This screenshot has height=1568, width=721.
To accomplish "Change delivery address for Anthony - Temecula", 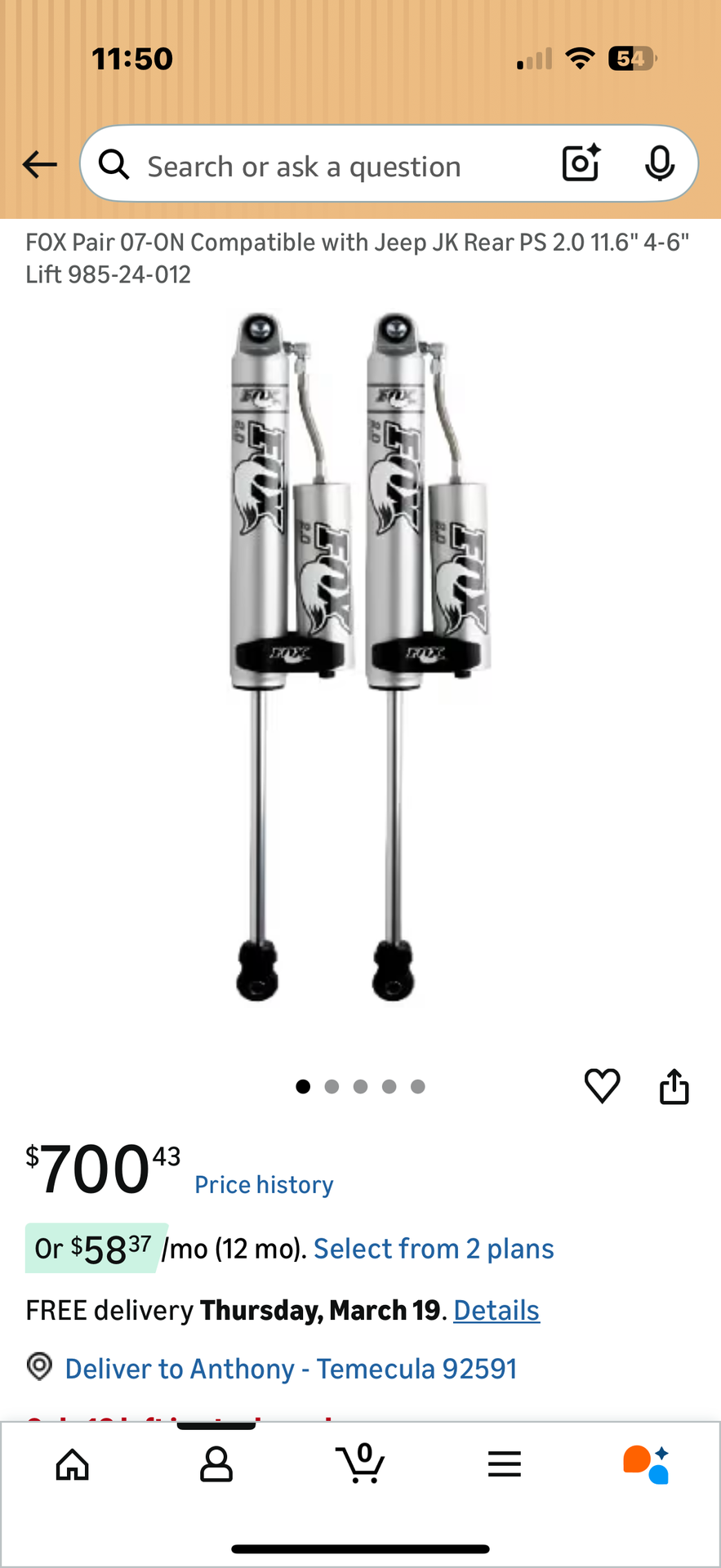I will 291,1369.
